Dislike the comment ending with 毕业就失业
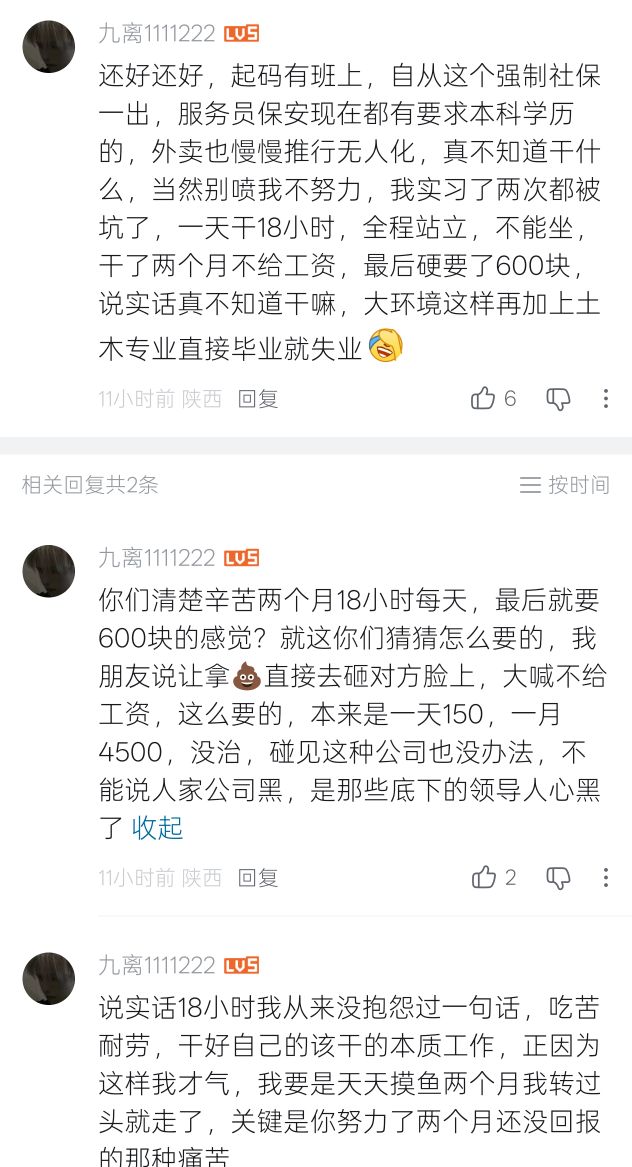 [558, 399]
